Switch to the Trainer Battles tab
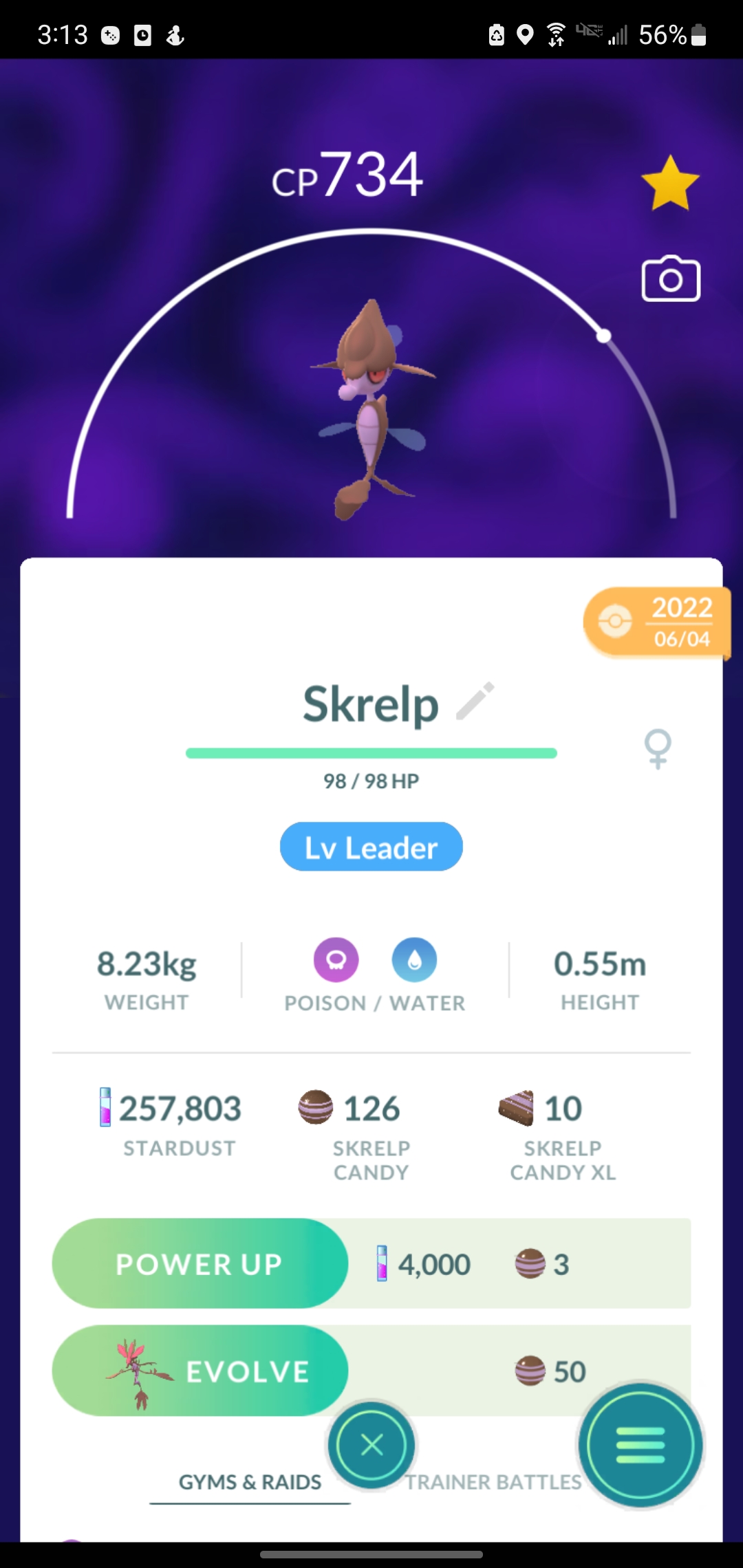The height and width of the screenshot is (1568, 743). pos(493,1483)
